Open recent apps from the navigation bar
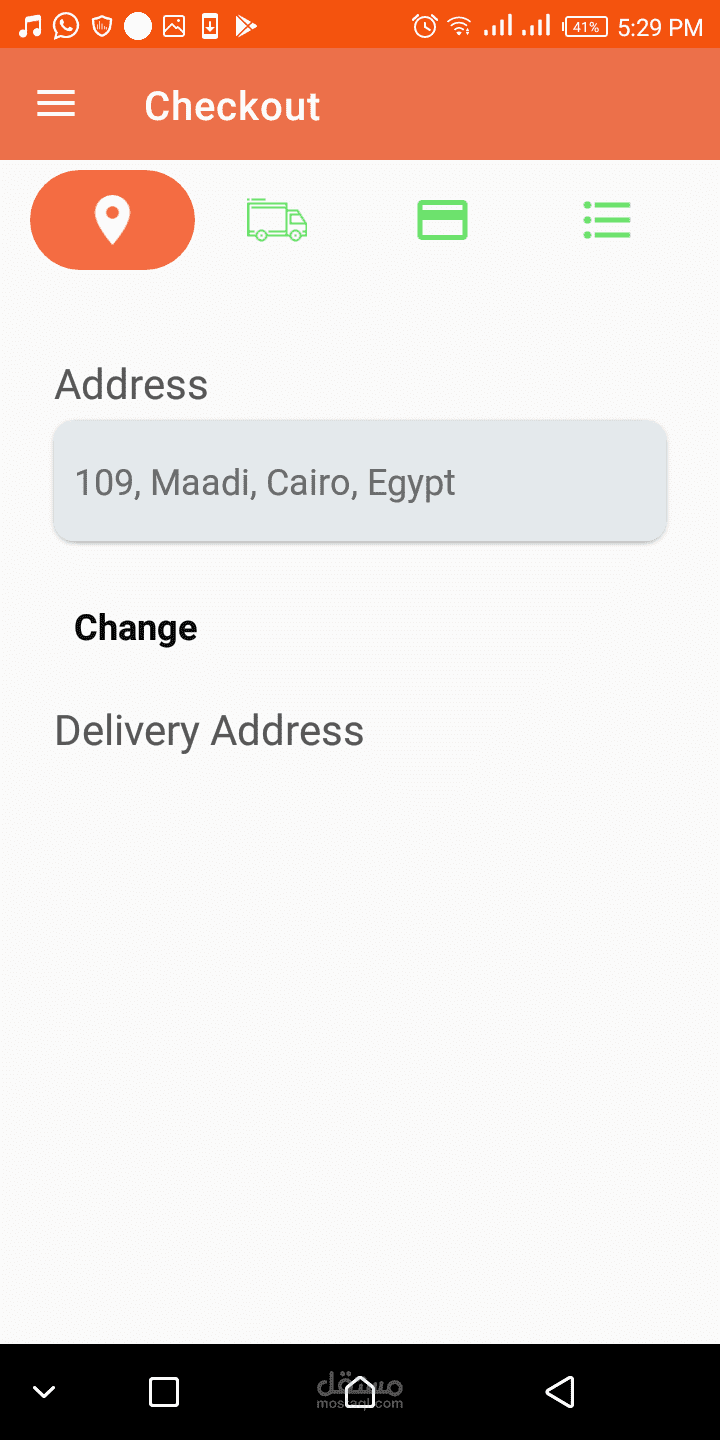Image resolution: width=720 pixels, height=1440 pixels. (164, 1391)
